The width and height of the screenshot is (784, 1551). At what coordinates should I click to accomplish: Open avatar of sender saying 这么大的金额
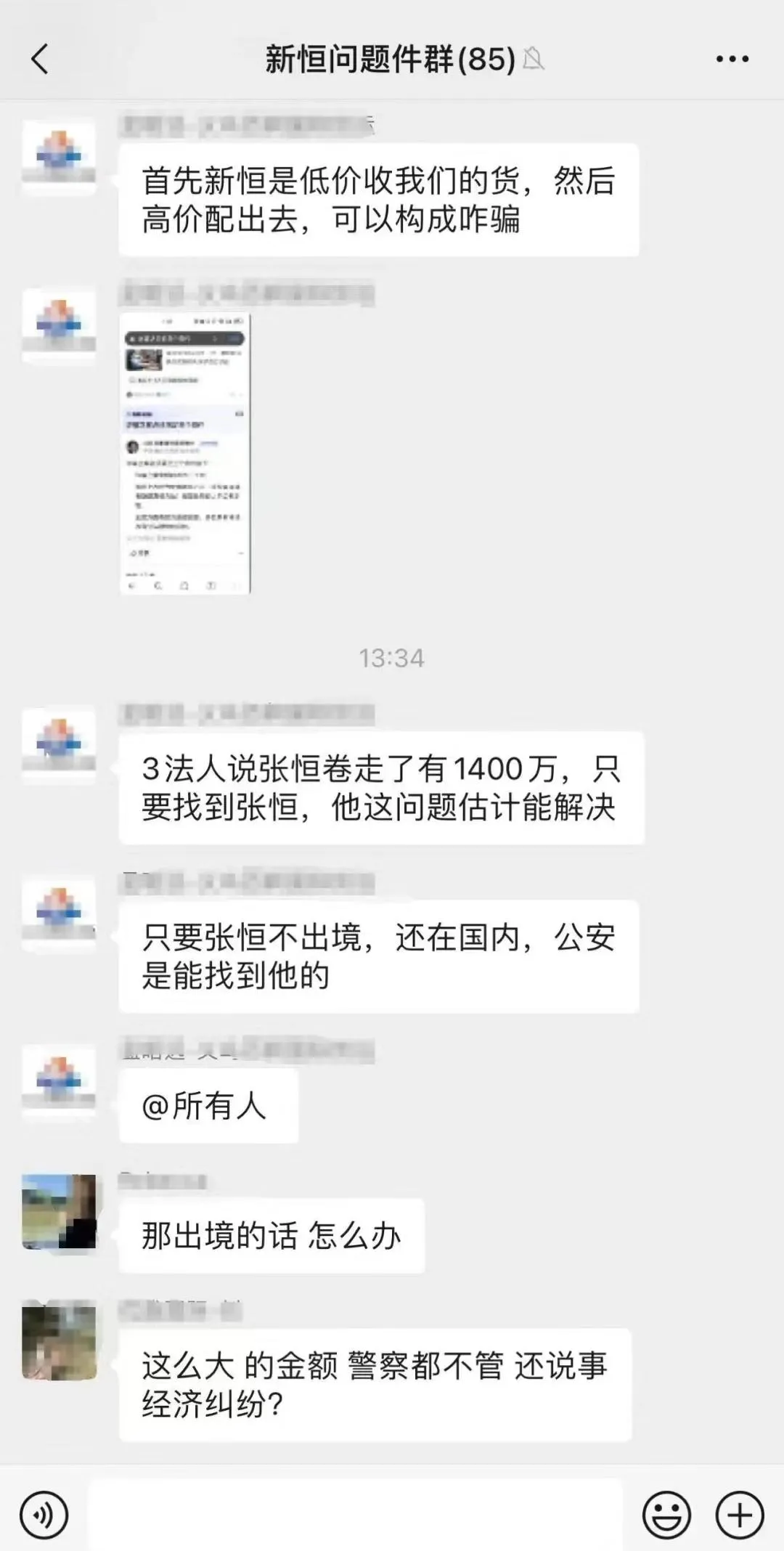[x=59, y=1343]
